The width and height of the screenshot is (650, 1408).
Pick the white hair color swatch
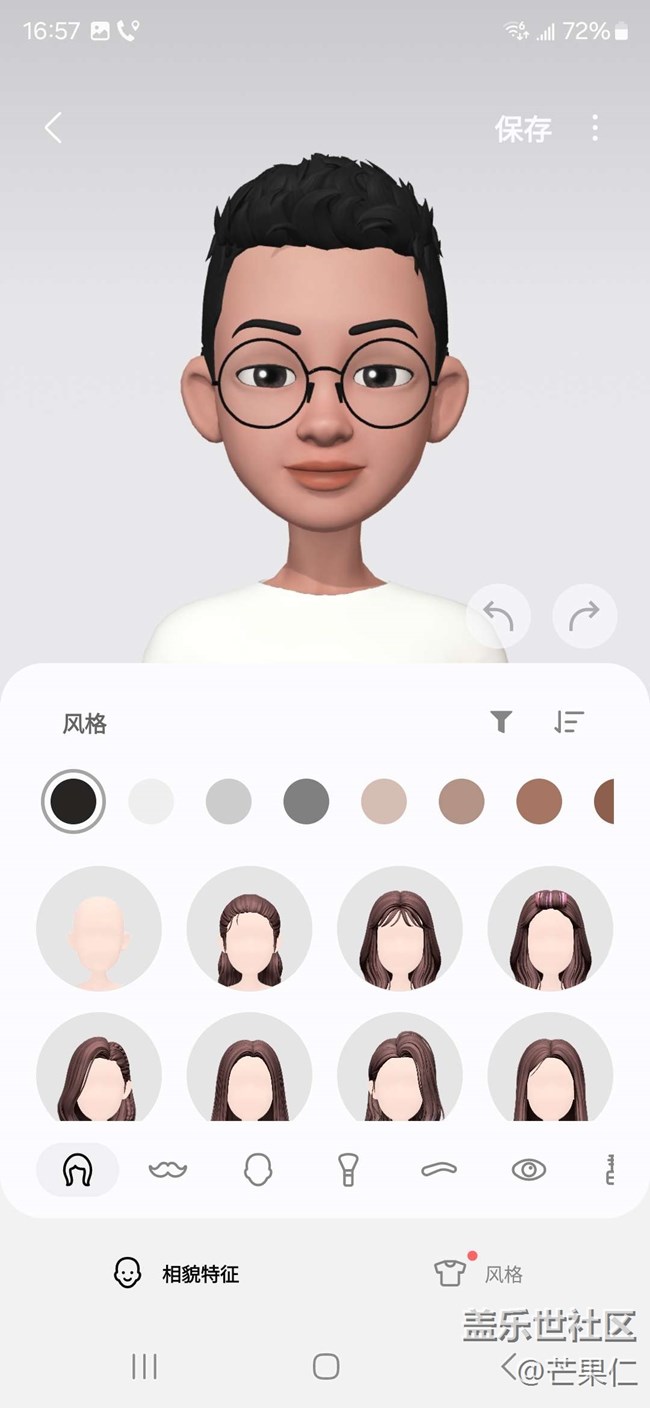[151, 801]
